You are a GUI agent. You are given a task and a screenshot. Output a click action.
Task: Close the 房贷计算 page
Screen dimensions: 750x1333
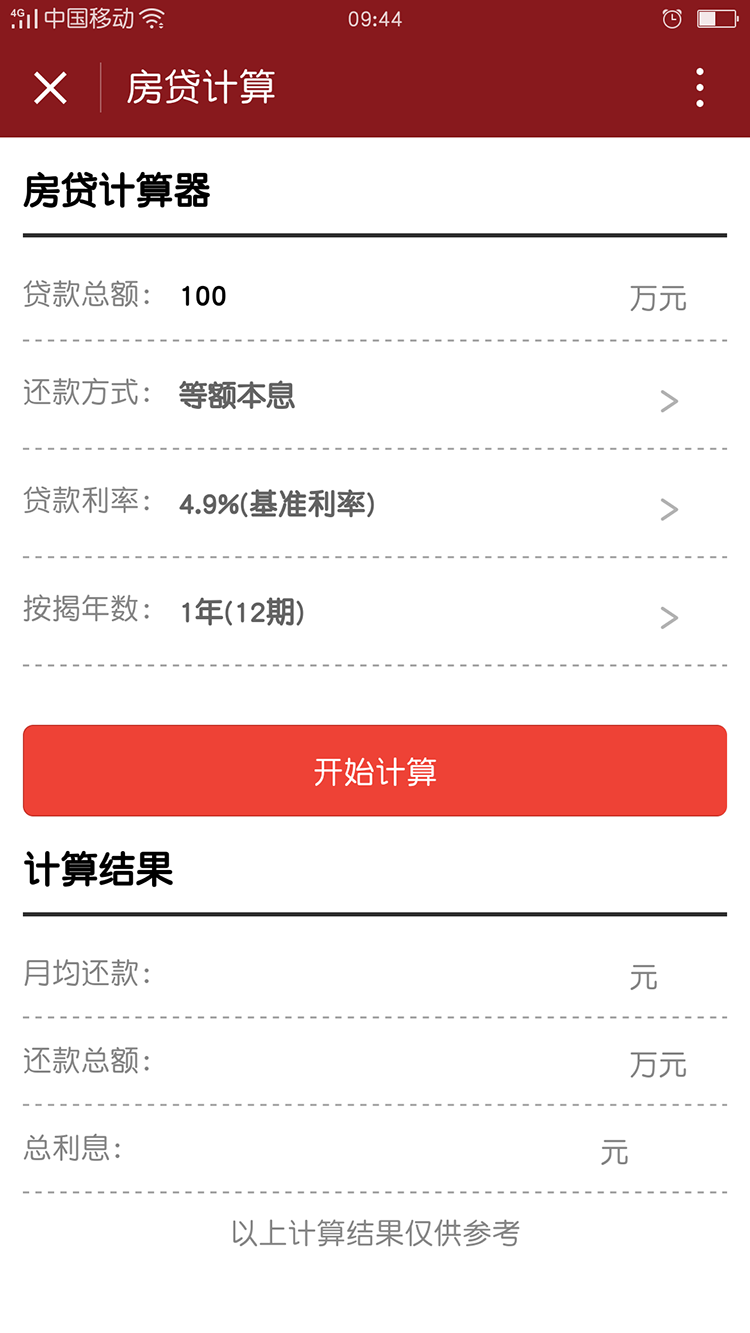tap(50, 88)
